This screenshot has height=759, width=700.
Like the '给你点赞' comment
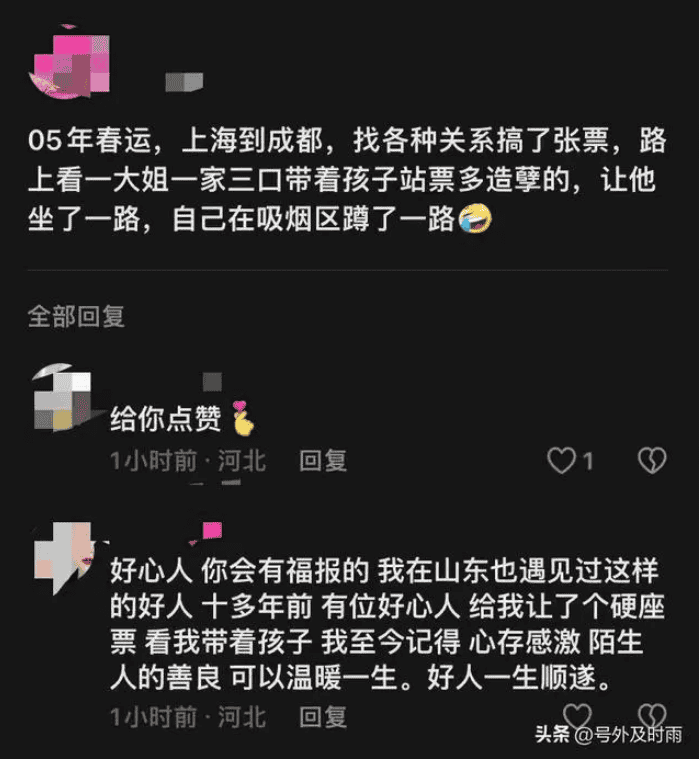tap(562, 460)
